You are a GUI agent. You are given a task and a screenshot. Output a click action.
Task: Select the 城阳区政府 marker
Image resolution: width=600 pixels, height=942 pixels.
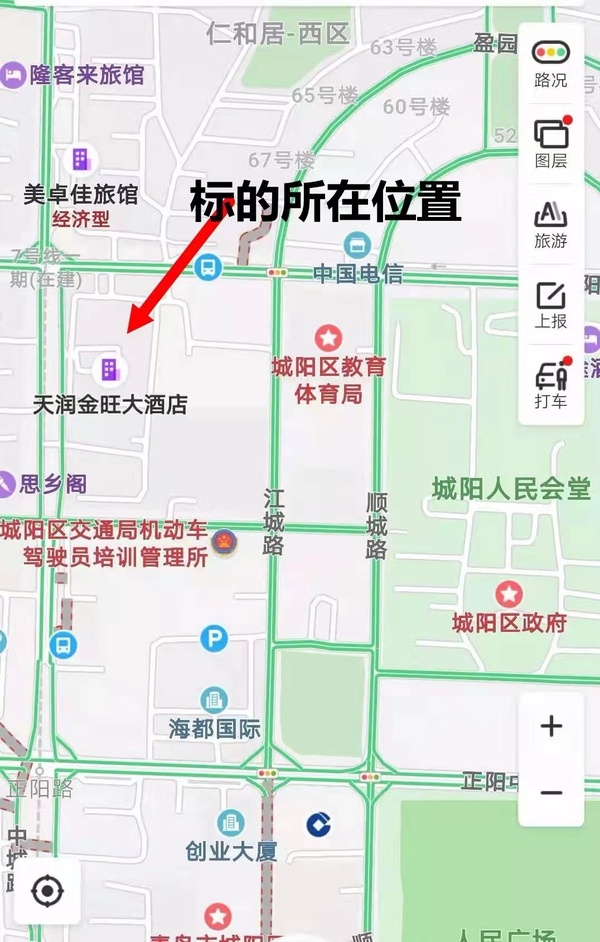[509, 595]
